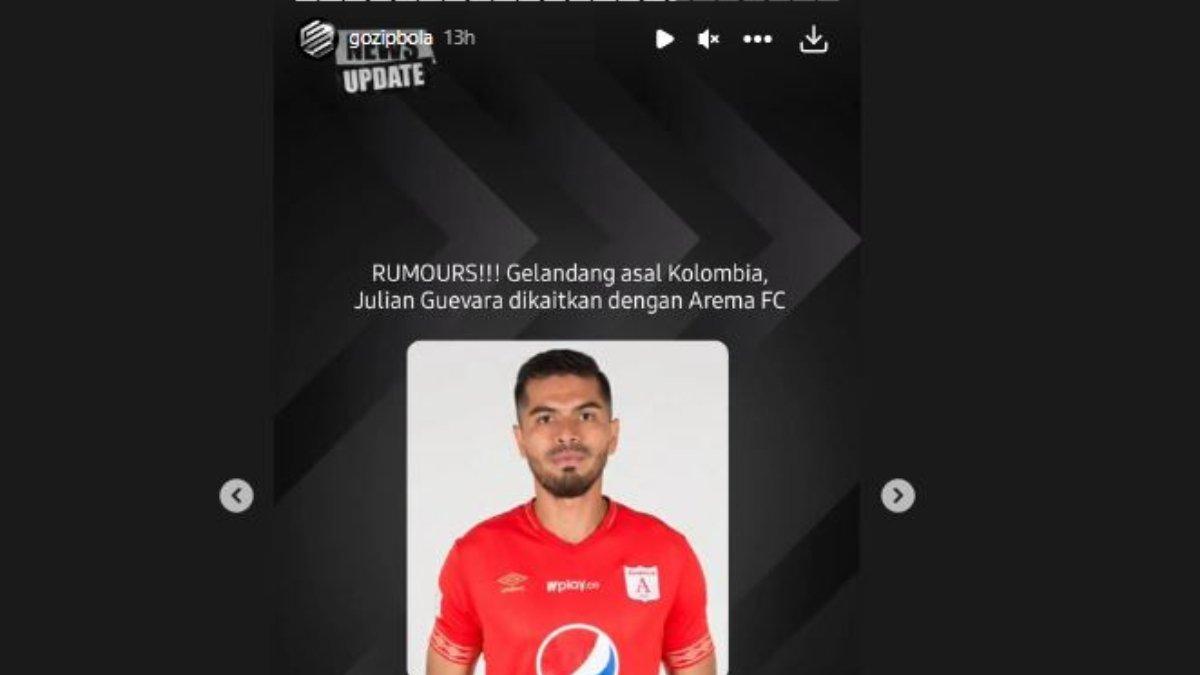Skip to the next story
Screen dimensions: 1200x675
point(897,495)
